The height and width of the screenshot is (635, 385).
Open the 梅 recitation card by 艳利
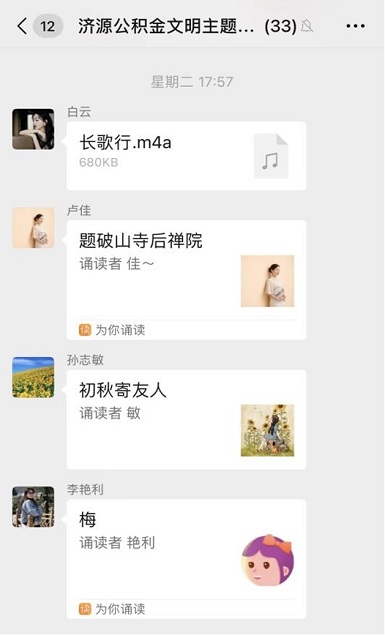pos(186,559)
